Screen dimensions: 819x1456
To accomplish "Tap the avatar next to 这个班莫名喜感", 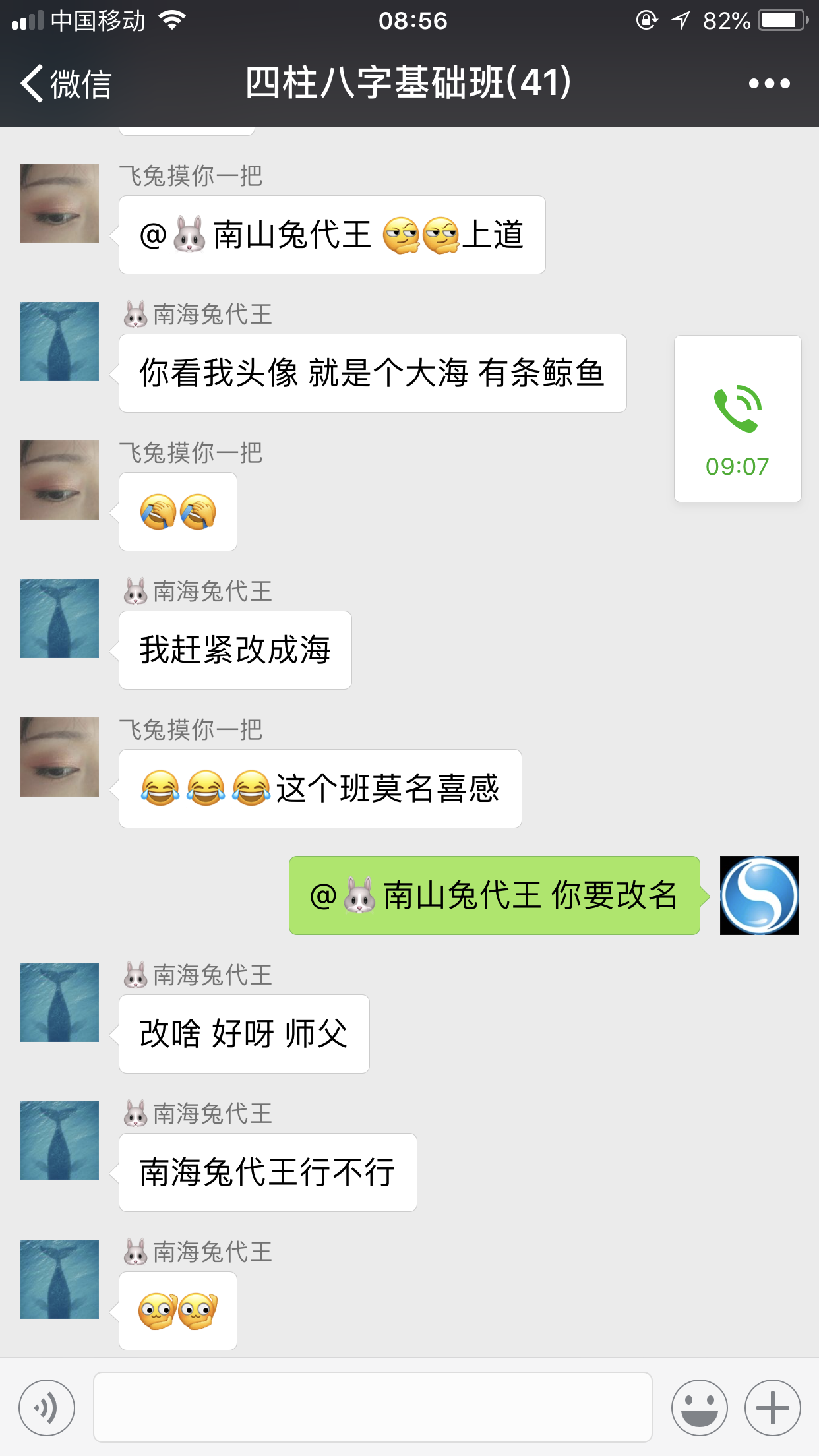I will pyautogui.click(x=59, y=757).
